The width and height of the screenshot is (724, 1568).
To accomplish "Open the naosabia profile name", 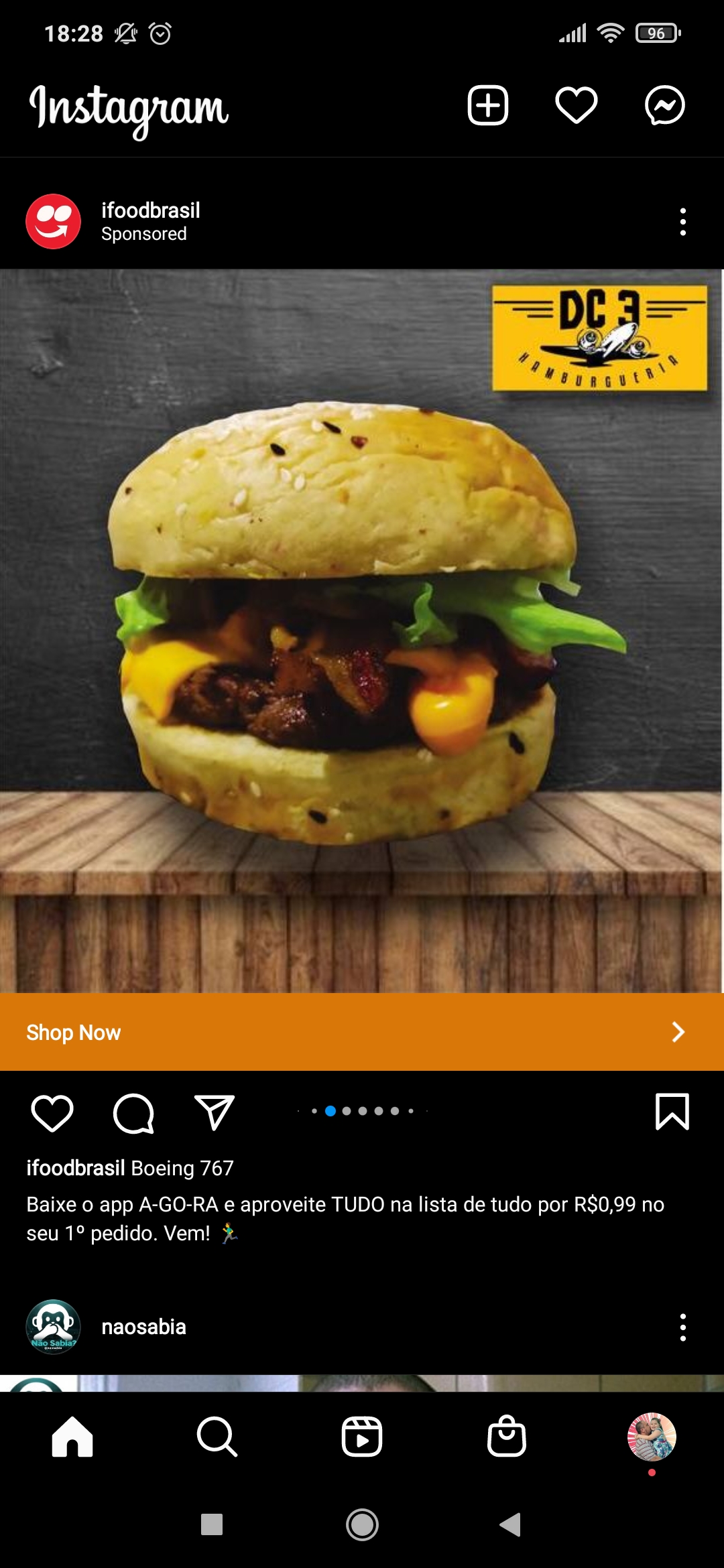I will [143, 1327].
